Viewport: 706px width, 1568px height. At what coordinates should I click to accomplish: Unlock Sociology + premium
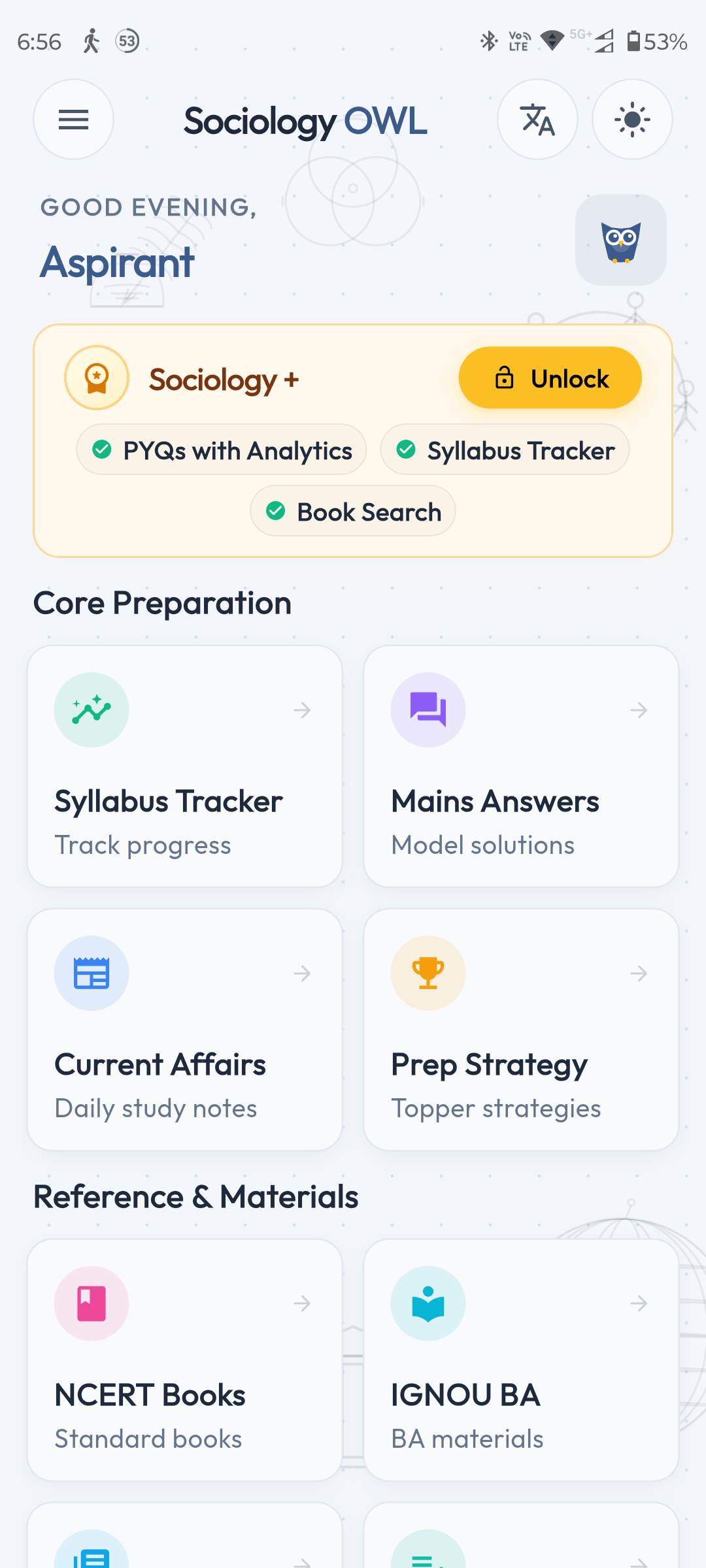[x=550, y=378]
